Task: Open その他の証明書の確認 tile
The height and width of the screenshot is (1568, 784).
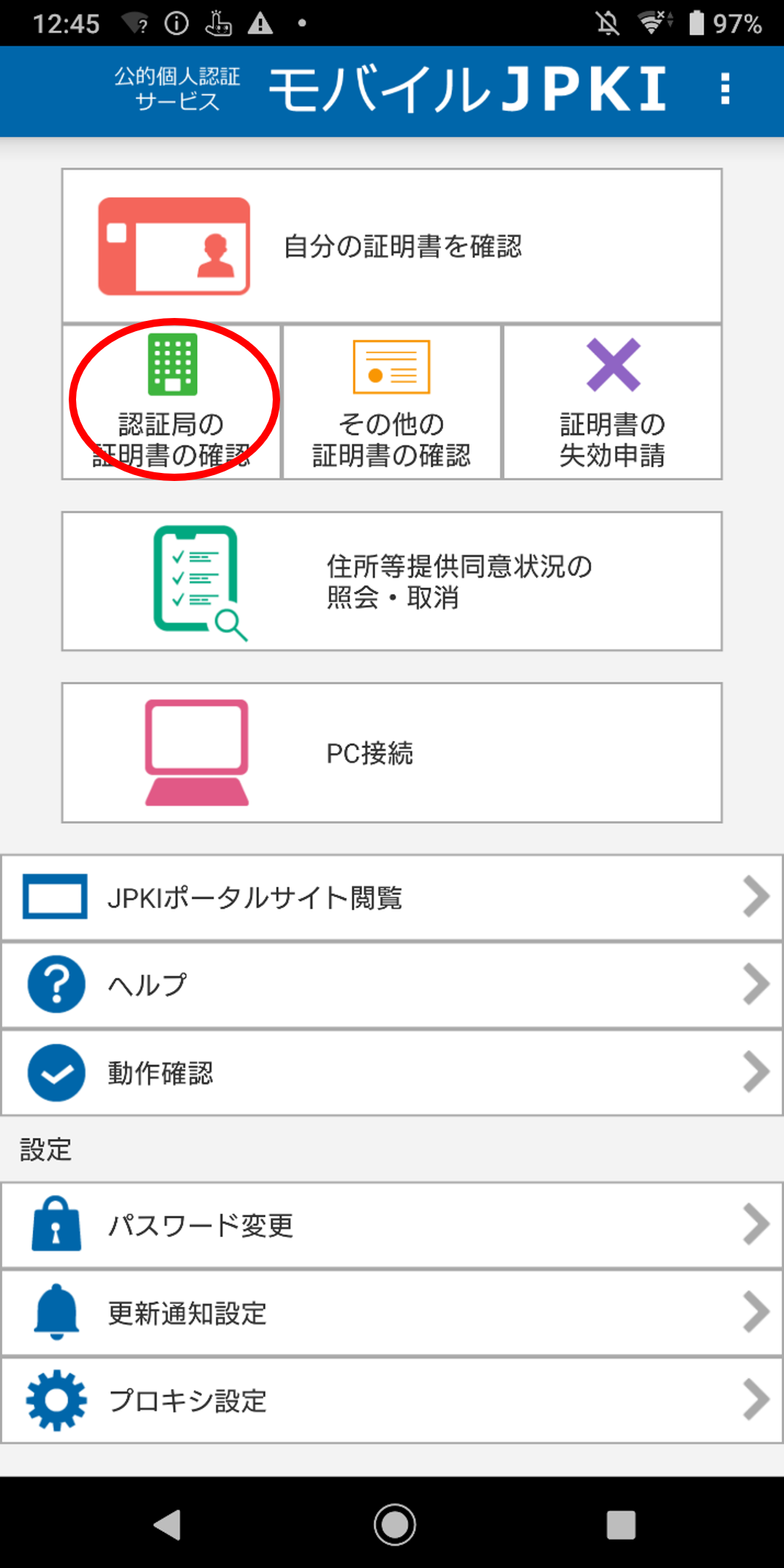Action: pos(392,402)
